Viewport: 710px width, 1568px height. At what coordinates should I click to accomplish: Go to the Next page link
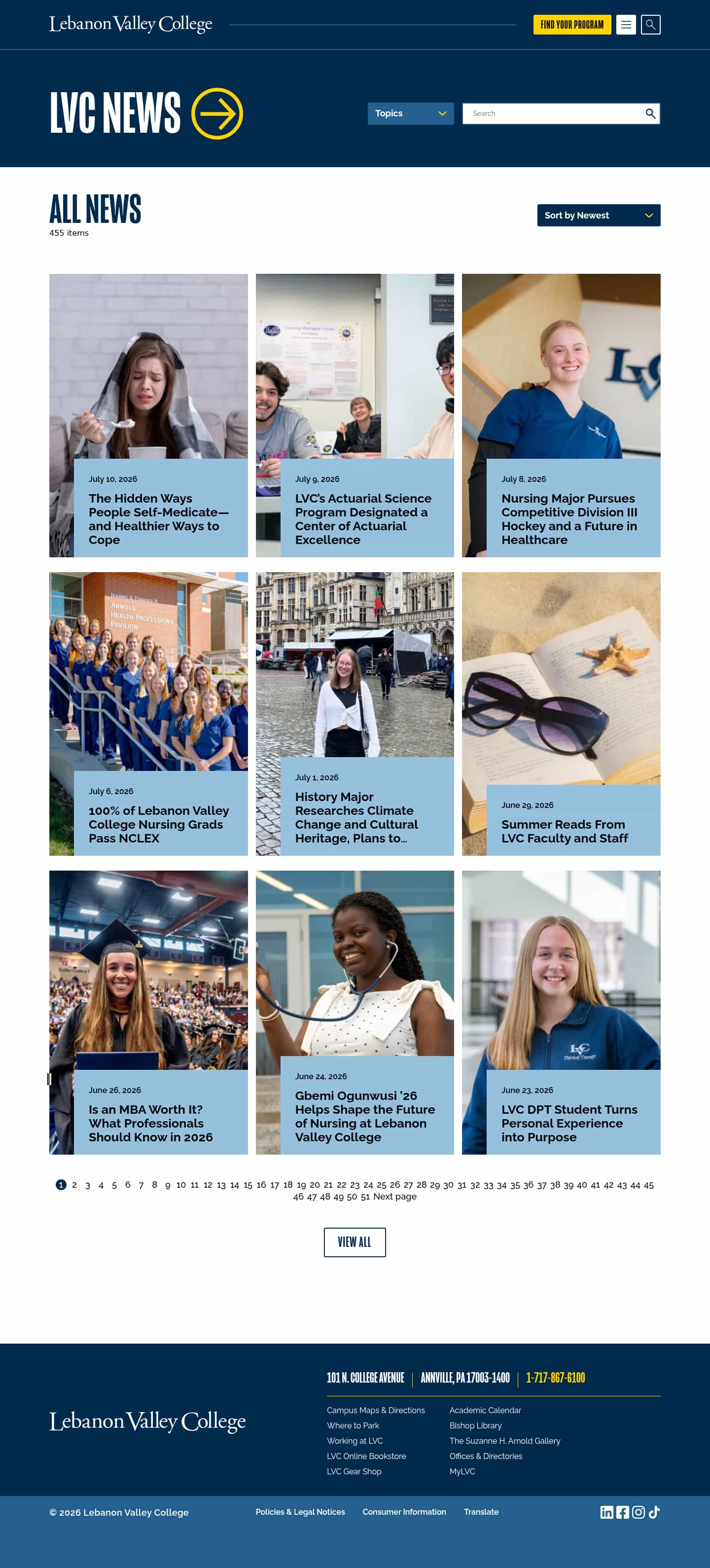pos(395,1197)
